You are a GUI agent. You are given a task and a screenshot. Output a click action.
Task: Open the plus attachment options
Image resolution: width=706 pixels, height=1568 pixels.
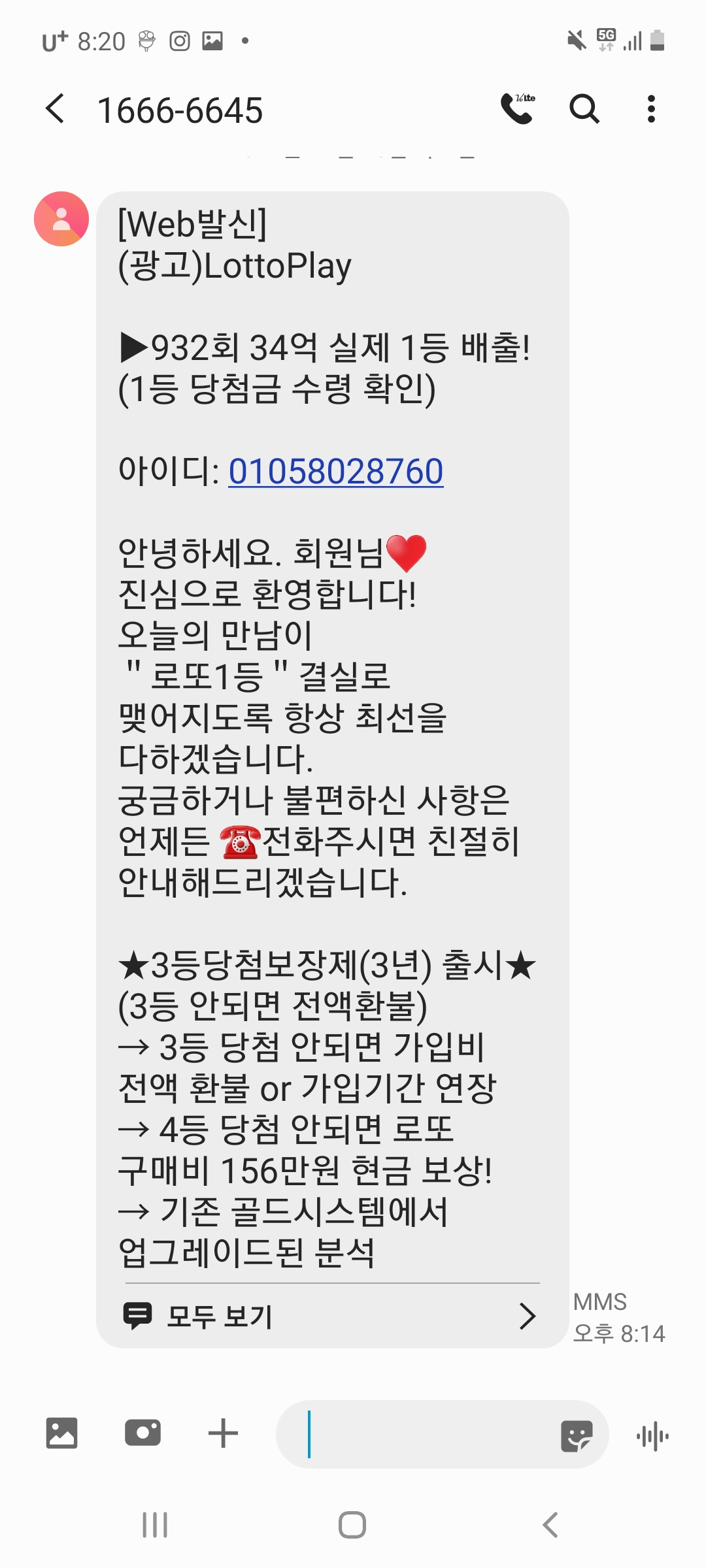(223, 1433)
